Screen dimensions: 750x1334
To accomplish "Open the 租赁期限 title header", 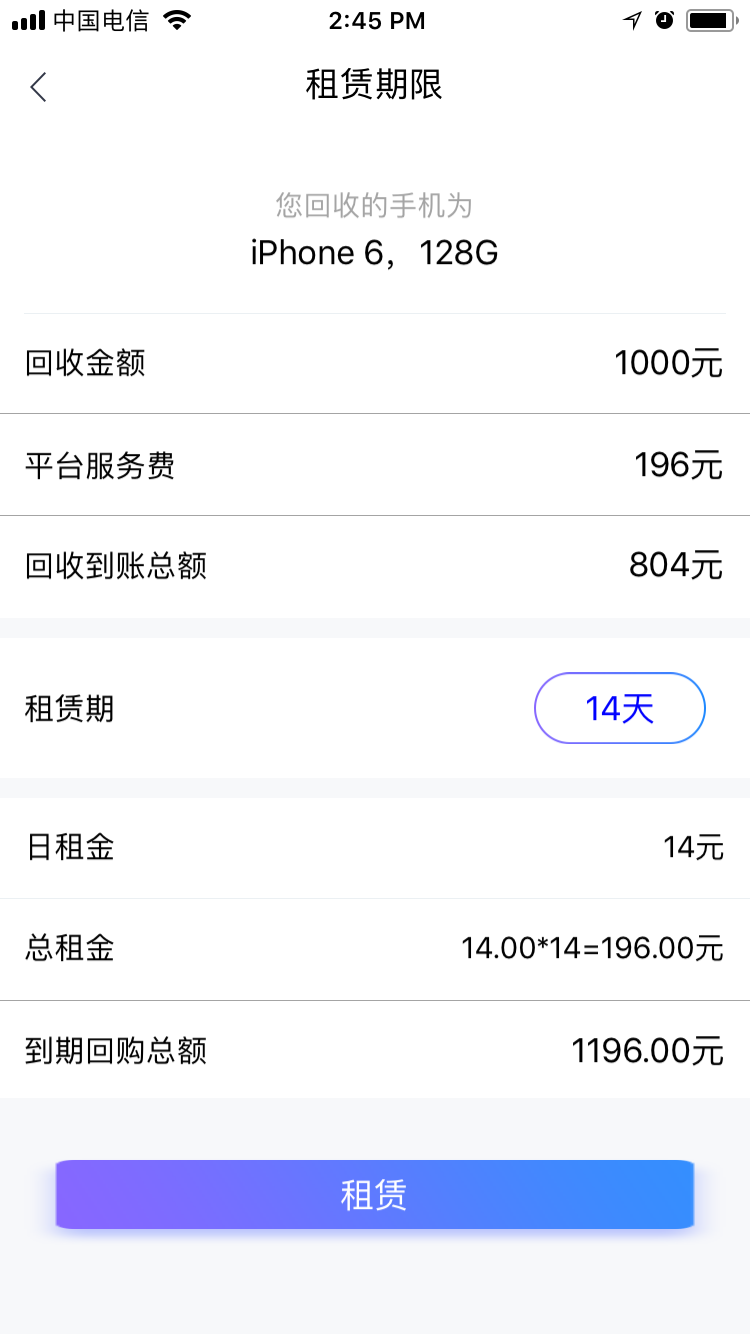I will tap(374, 87).
